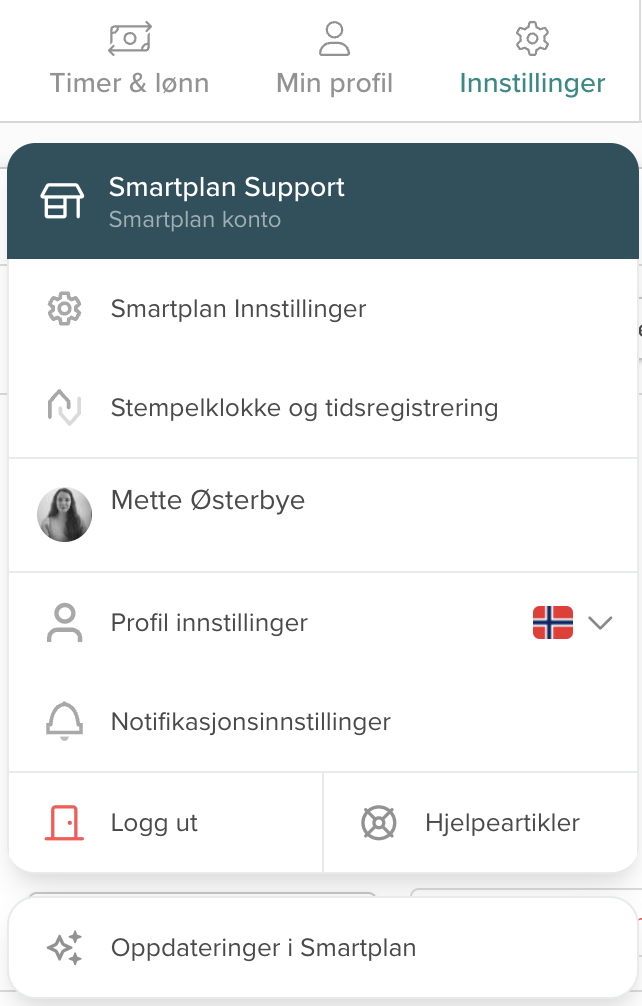This screenshot has width=642, height=1006.
Task: Expand the Norwegian flag language dropdown
Action: (x=573, y=623)
